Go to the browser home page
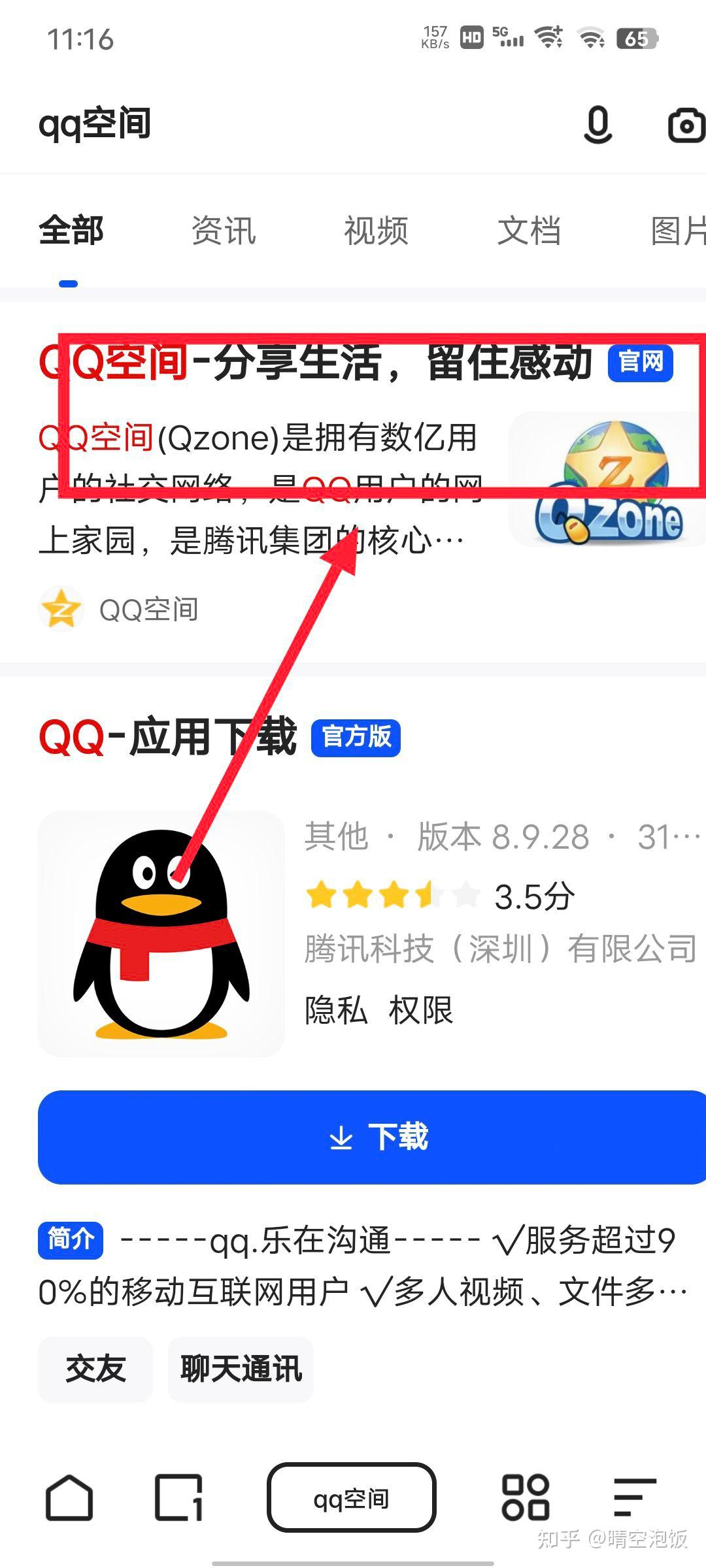The image size is (706, 1568). [69, 1497]
